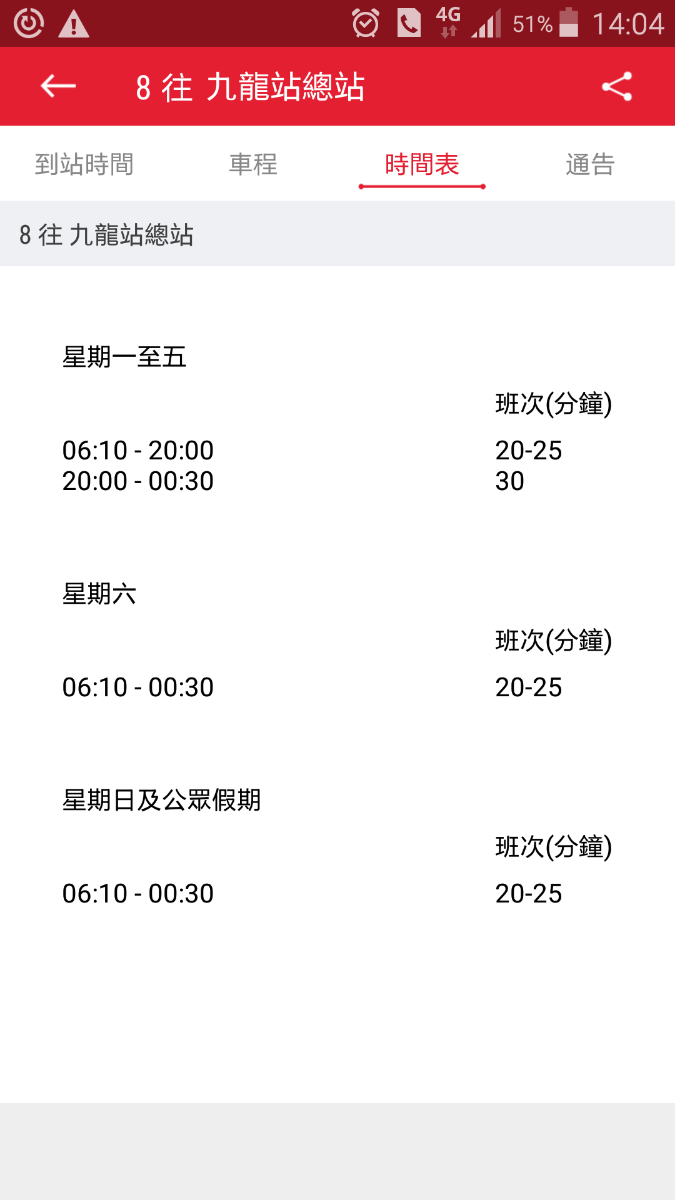Select the 時間表 tab
The image size is (675, 1200).
coord(422,164)
